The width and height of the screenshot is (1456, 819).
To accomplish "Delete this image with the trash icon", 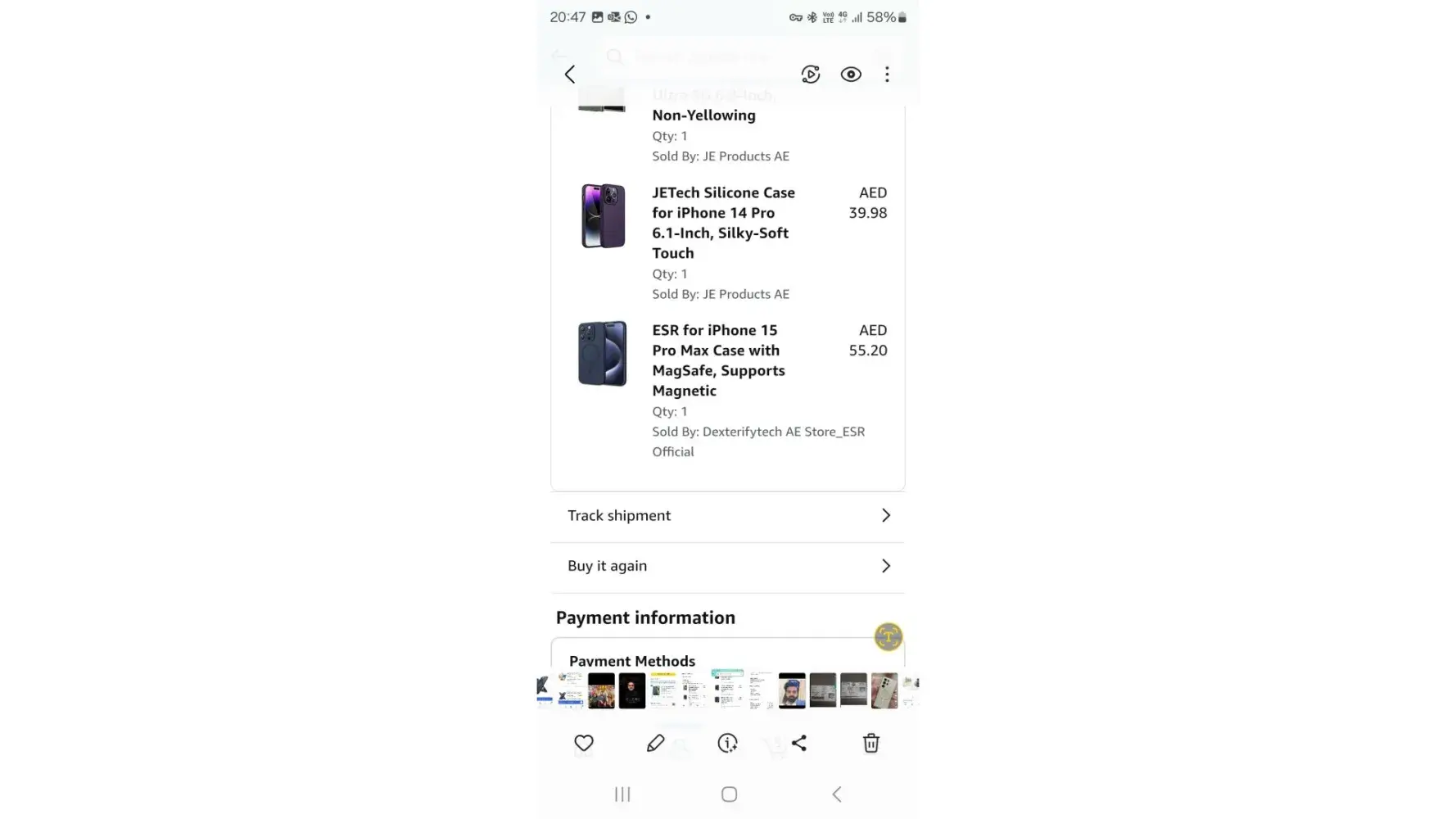I will coord(870,743).
